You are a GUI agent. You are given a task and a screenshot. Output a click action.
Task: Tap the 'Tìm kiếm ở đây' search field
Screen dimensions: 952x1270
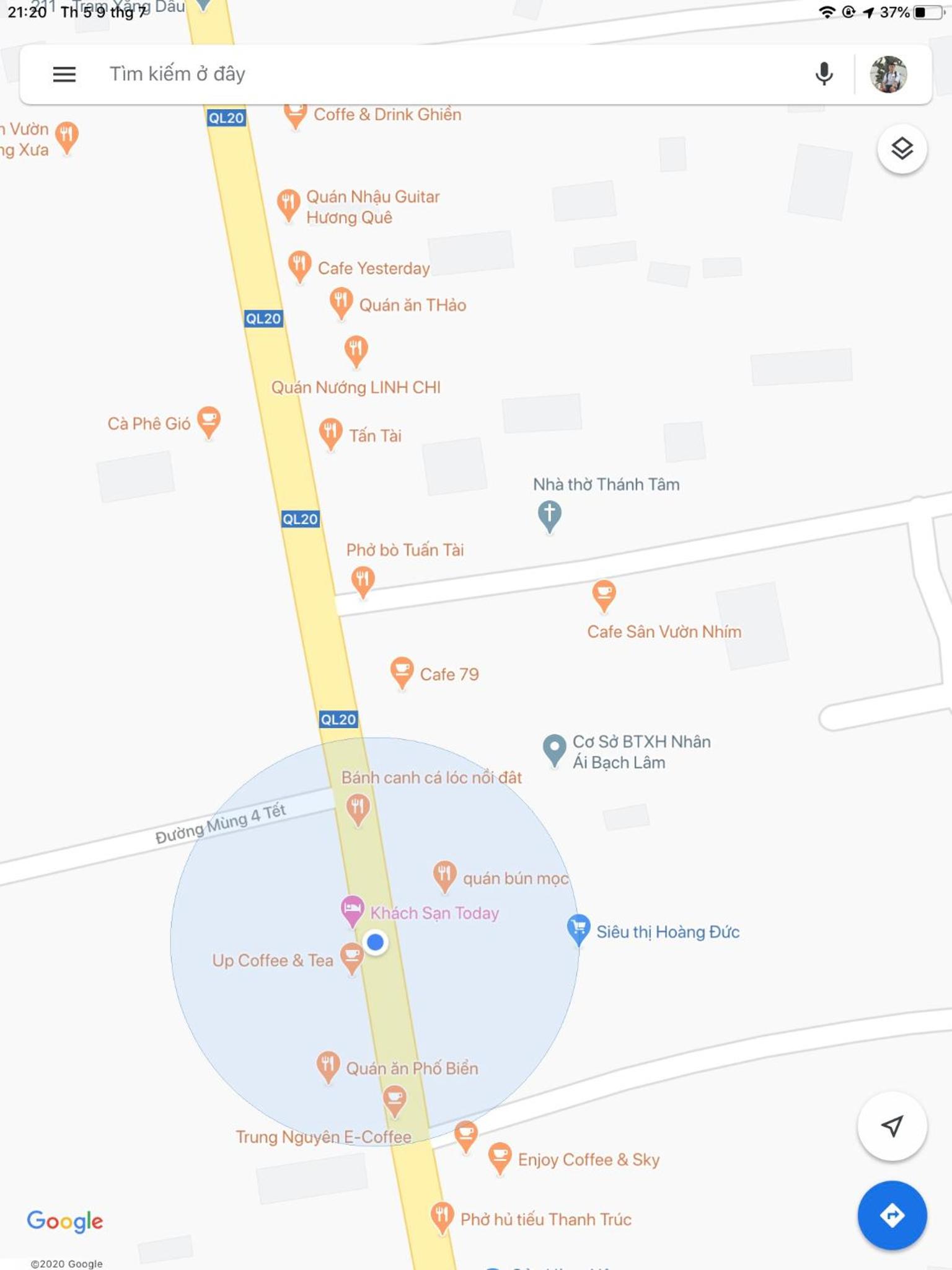point(434,74)
